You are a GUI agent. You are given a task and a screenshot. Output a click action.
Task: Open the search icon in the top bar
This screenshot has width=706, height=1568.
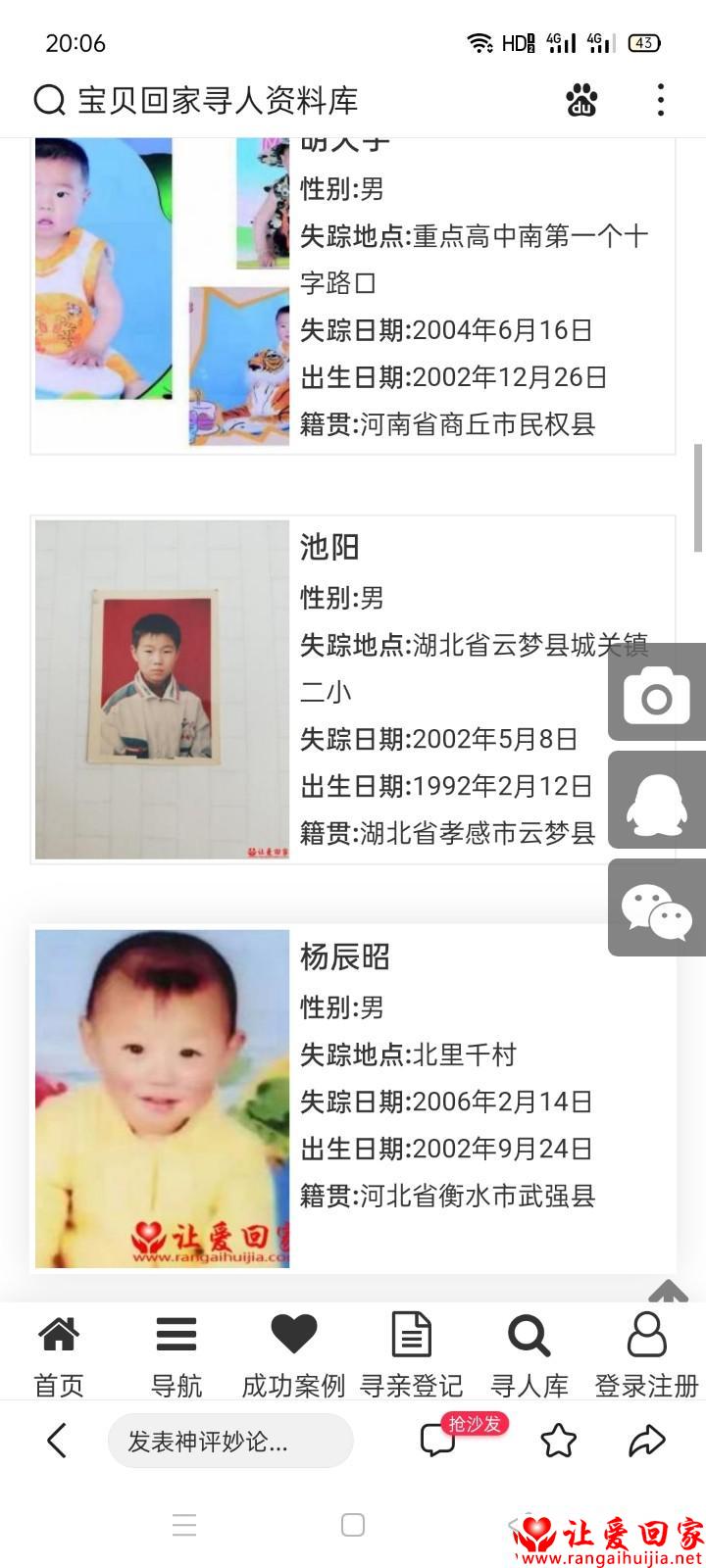tap(50, 100)
